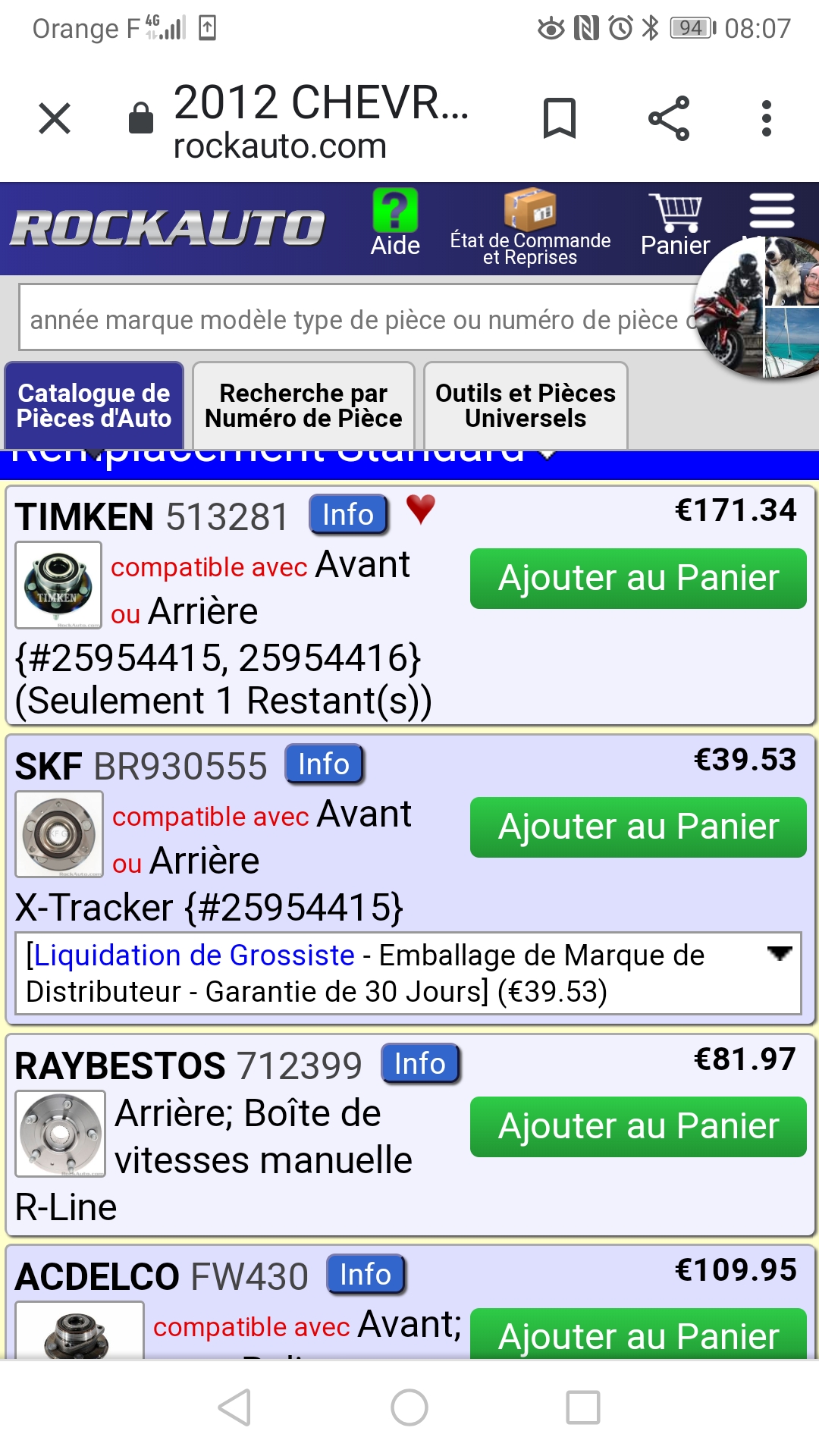Switch to Recherche par Numéro de Pièce
Screen dimensions: 819x1456
tap(303, 406)
